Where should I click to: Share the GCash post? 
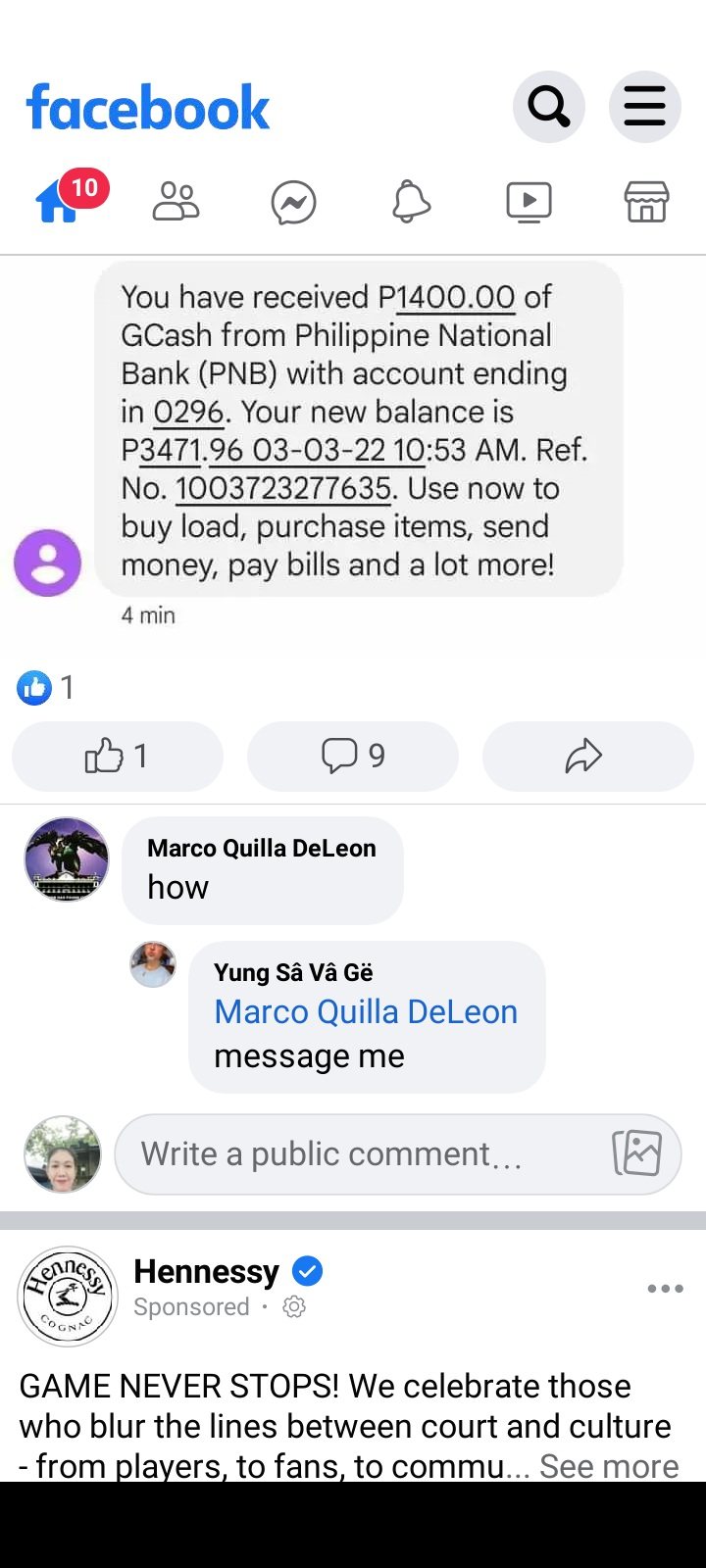[x=586, y=756]
